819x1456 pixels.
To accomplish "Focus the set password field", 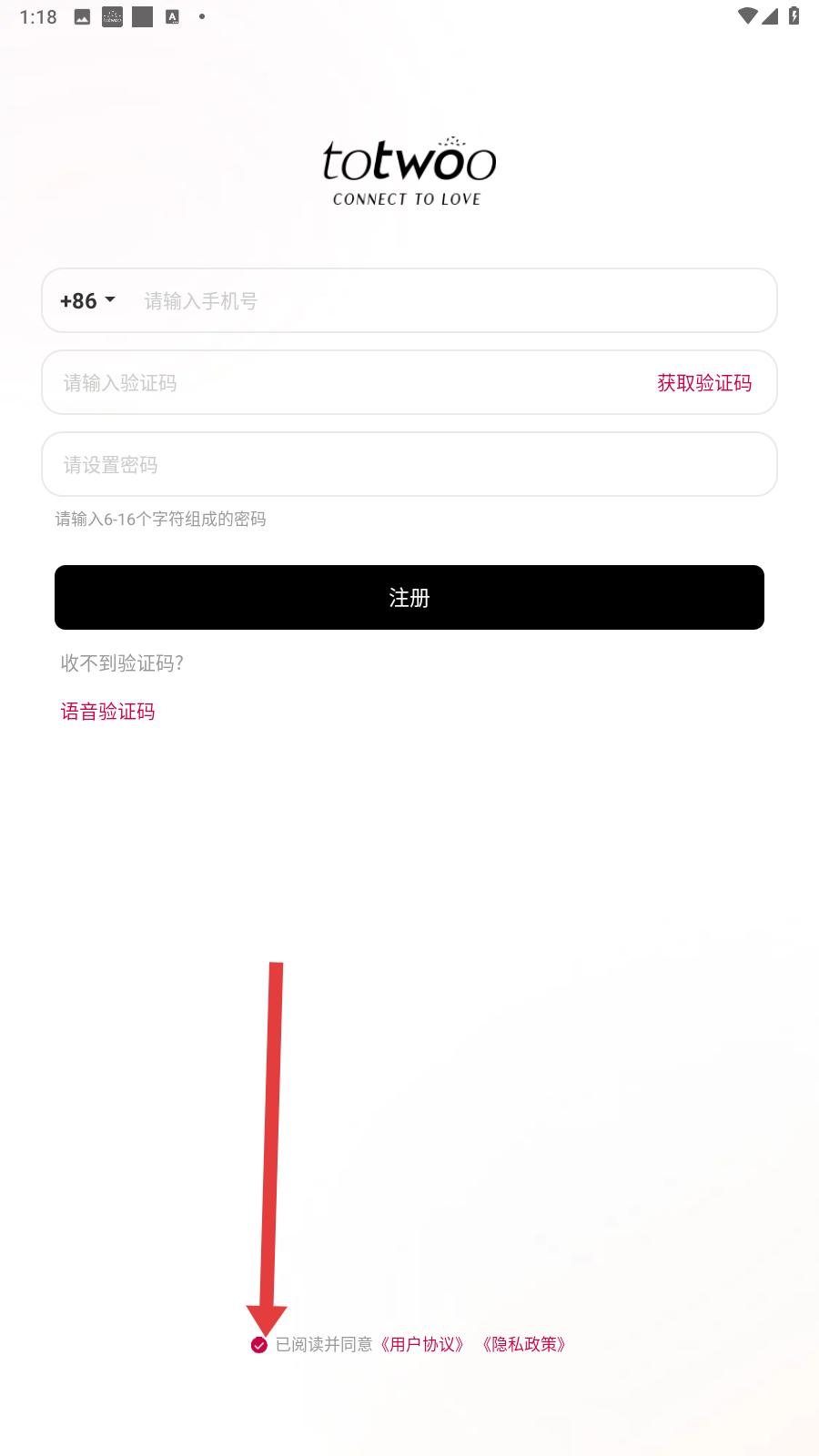I will coord(409,464).
